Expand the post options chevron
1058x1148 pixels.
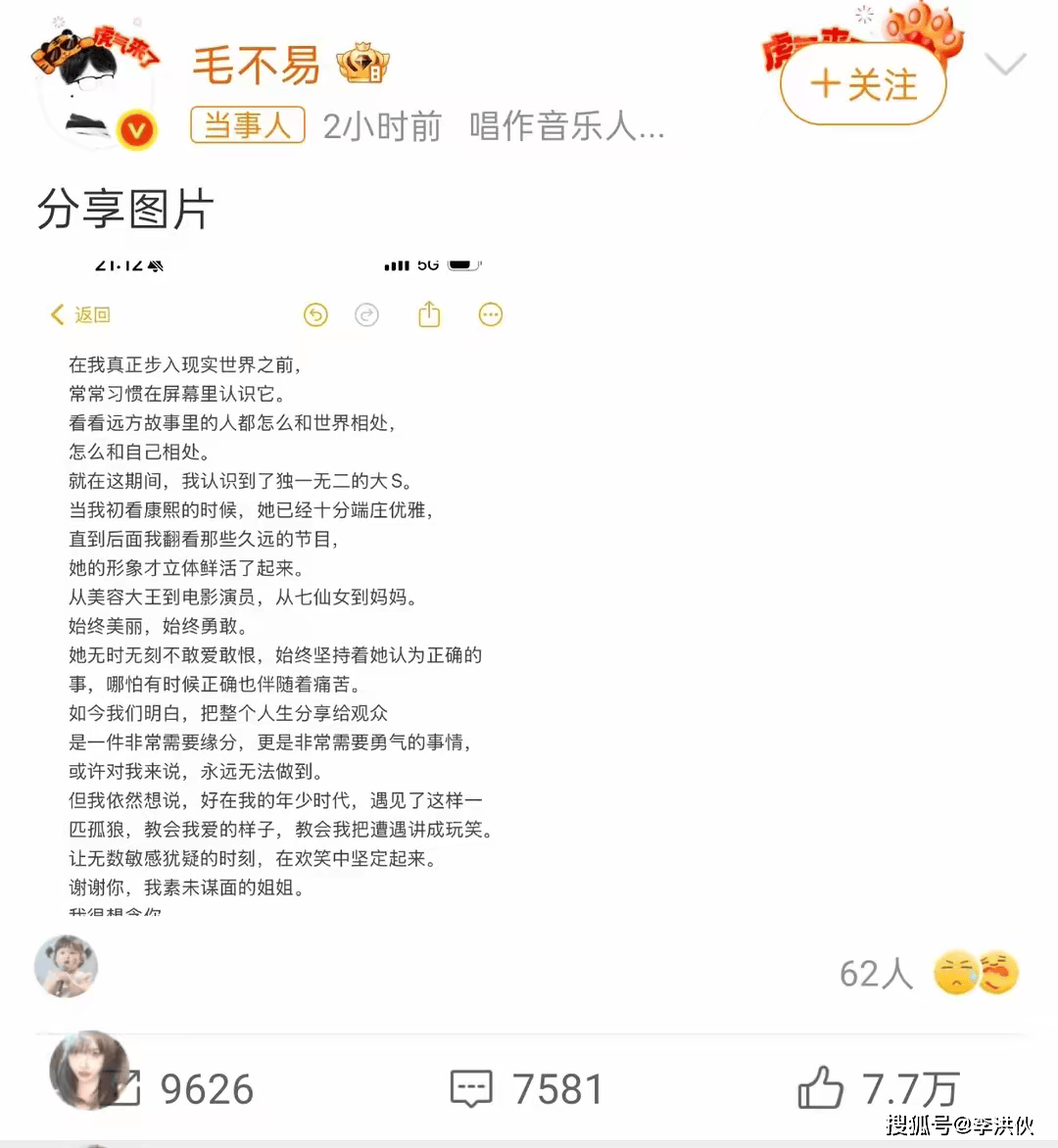point(1005,66)
